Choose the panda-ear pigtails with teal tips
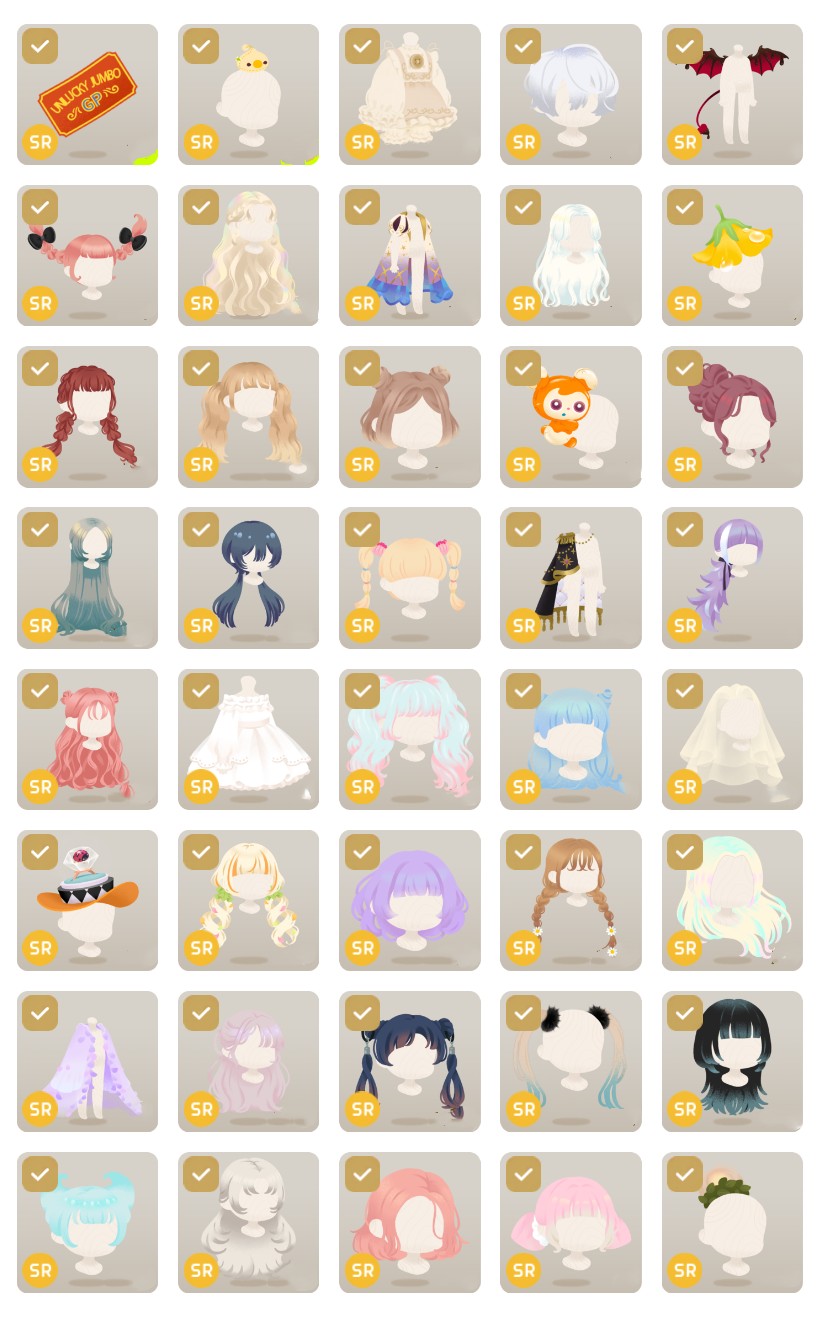This screenshot has height=1323, width=823. pos(570,1061)
